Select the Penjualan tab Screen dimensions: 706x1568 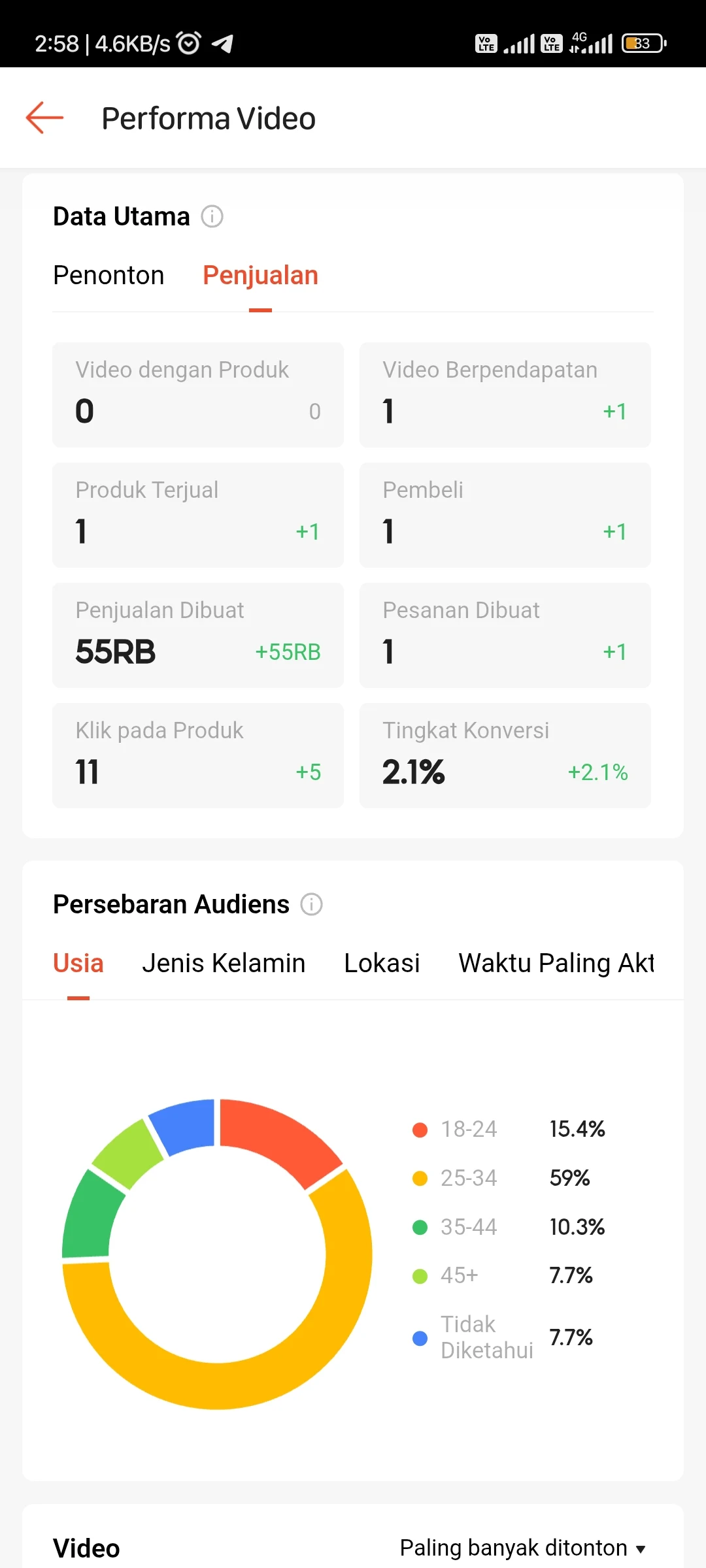point(260,276)
